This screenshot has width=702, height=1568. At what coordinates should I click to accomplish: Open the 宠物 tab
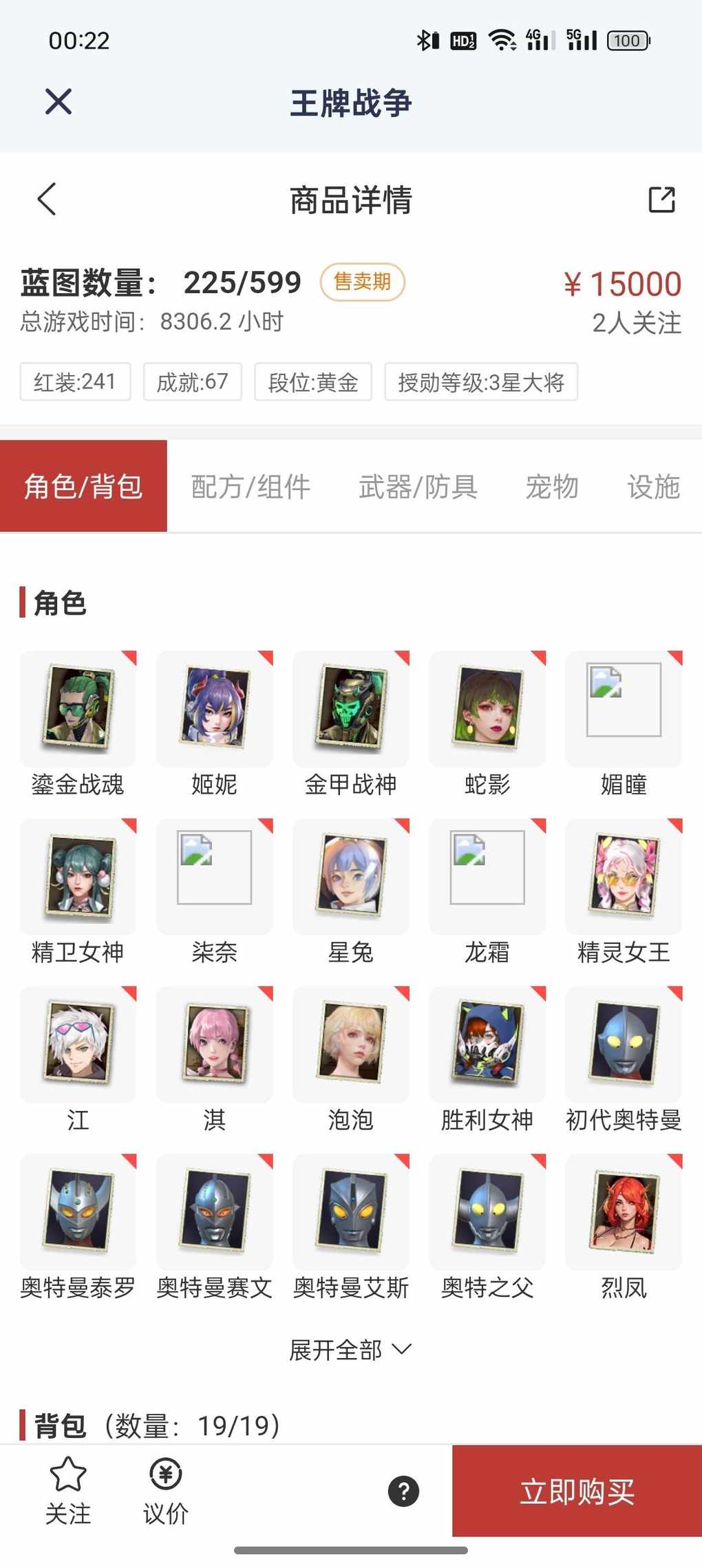pyautogui.click(x=551, y=487)
